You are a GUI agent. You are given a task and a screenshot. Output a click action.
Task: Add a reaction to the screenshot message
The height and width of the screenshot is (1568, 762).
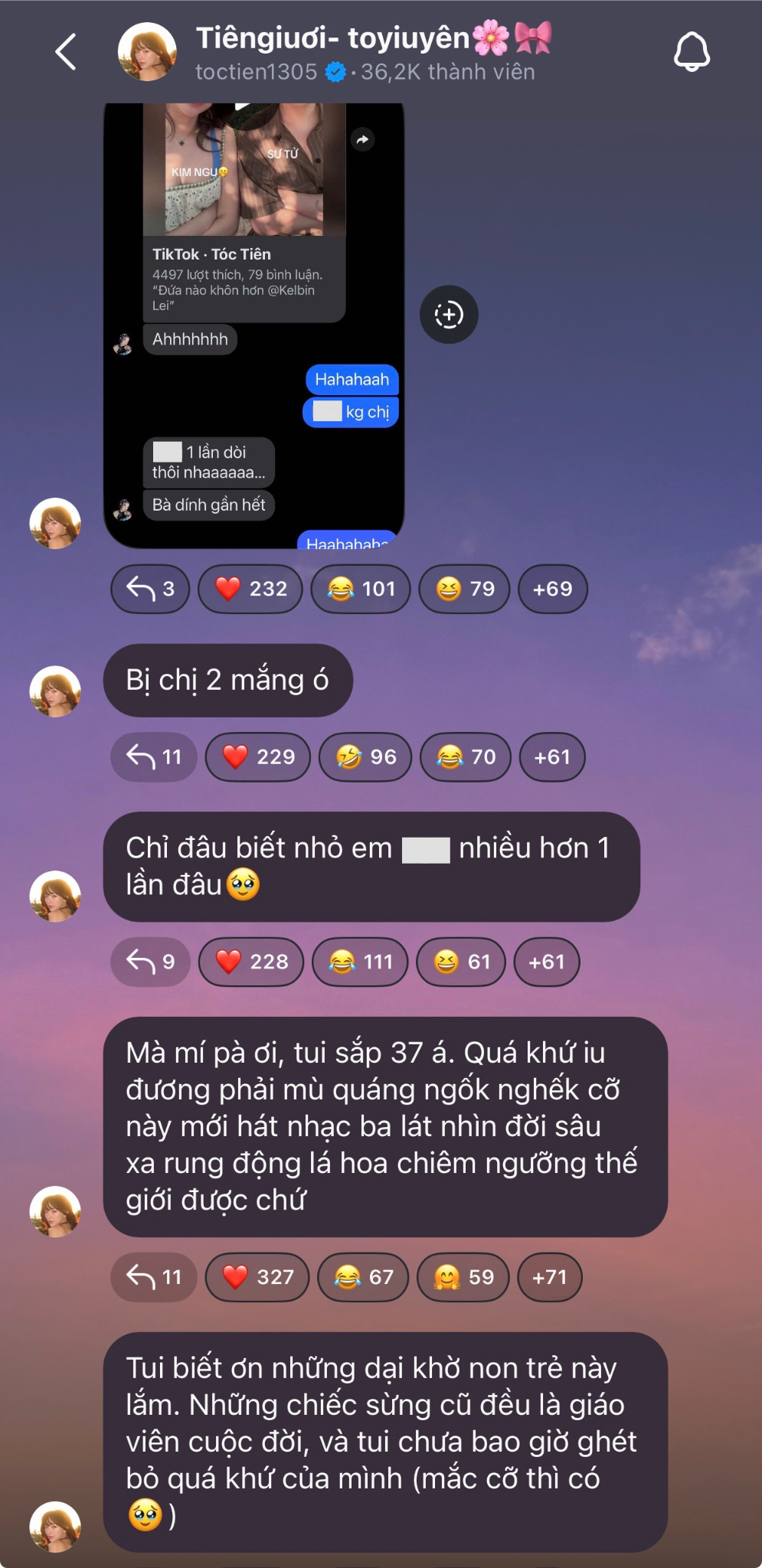[449, 315]
